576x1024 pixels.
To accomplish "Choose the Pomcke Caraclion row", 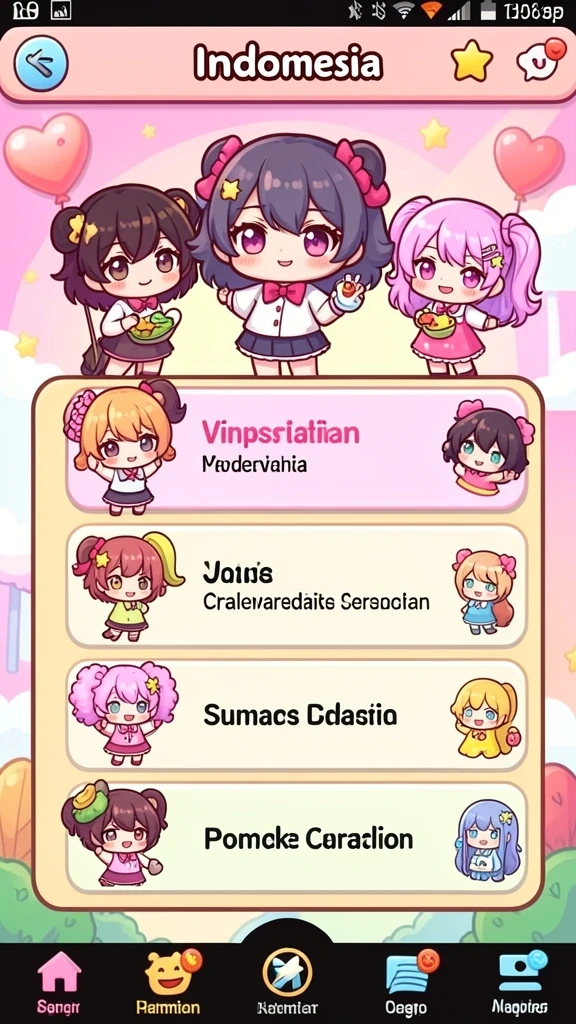I will pyautogui.click(x=297, y=838).
